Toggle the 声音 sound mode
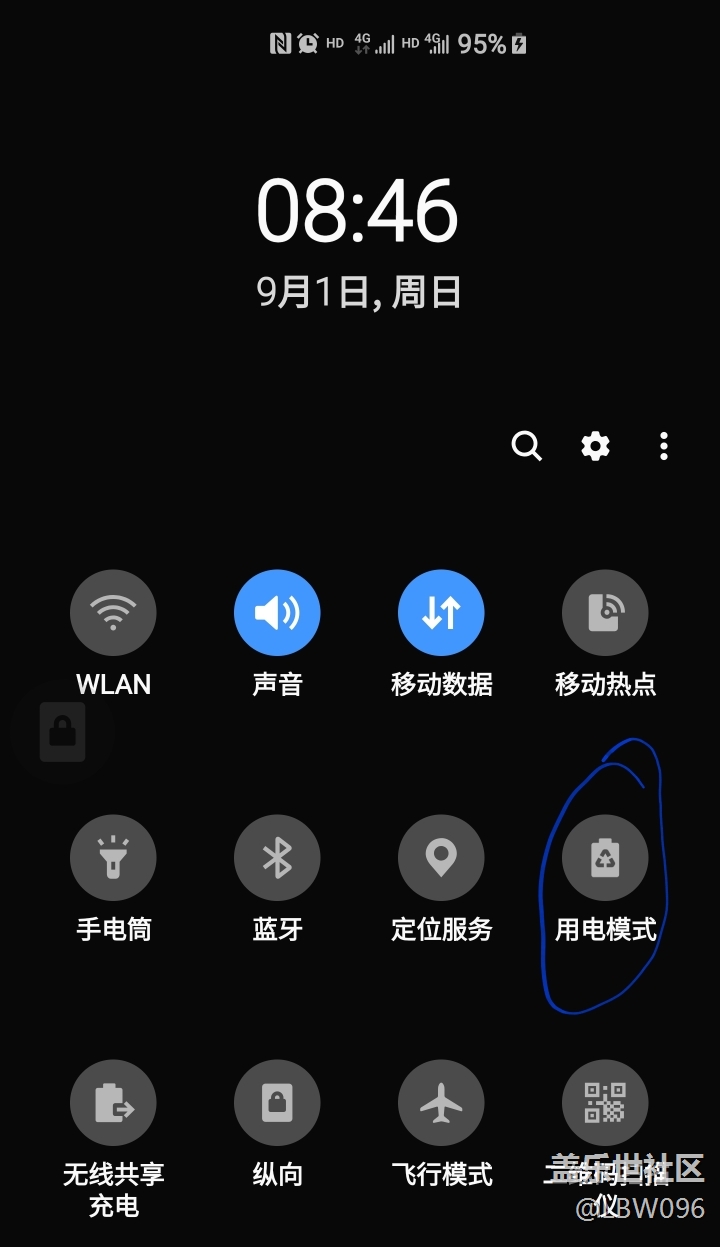 point(277,613)
